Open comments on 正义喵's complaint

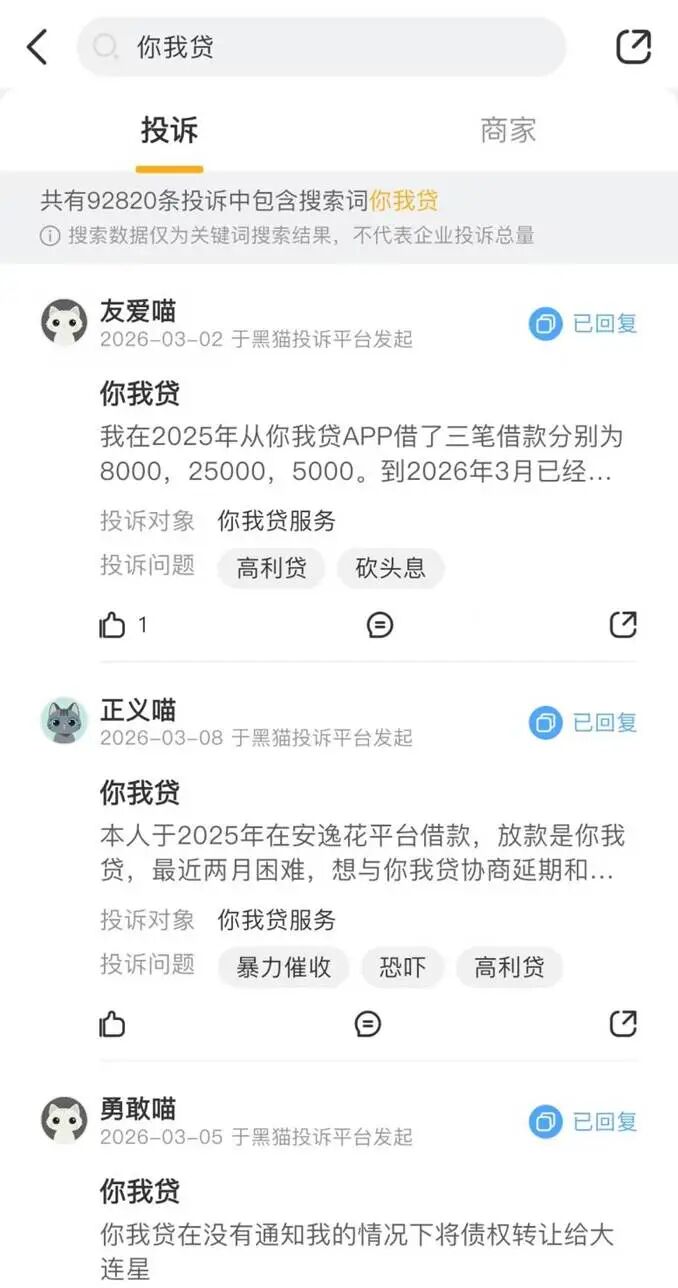[x=368, y=1024]
